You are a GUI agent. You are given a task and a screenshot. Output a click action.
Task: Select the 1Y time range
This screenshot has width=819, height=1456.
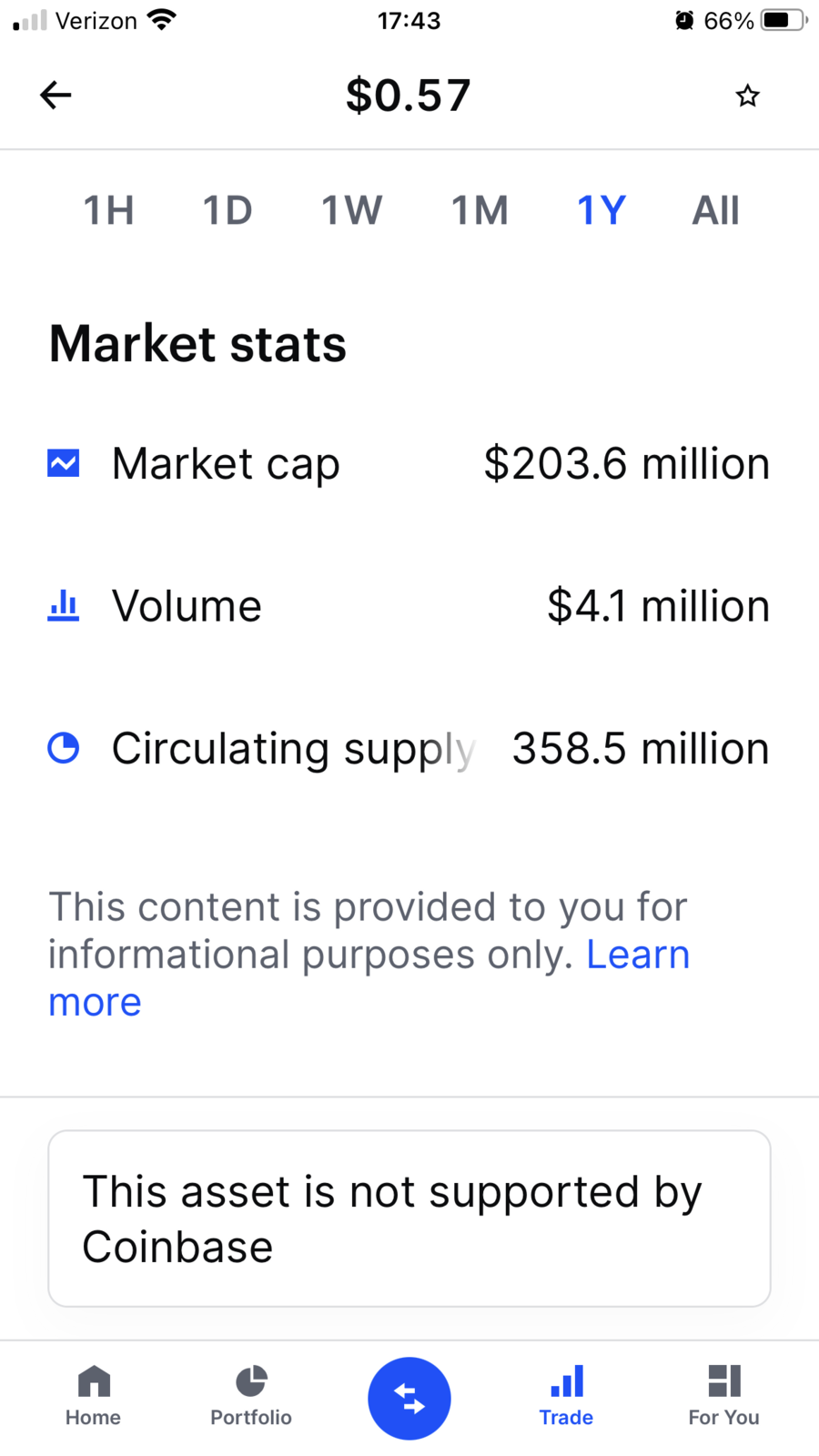[602, 210]
